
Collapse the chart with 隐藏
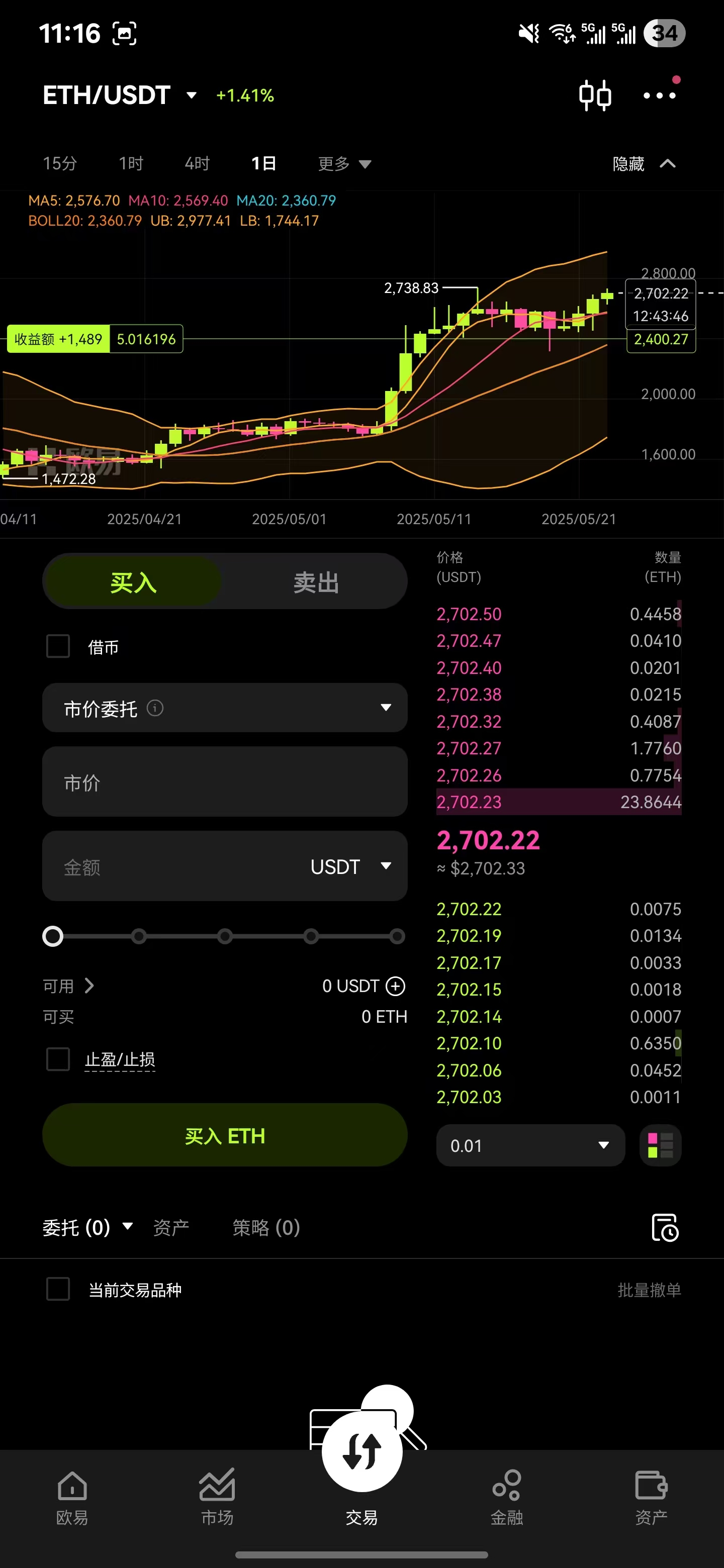(643, 163)
